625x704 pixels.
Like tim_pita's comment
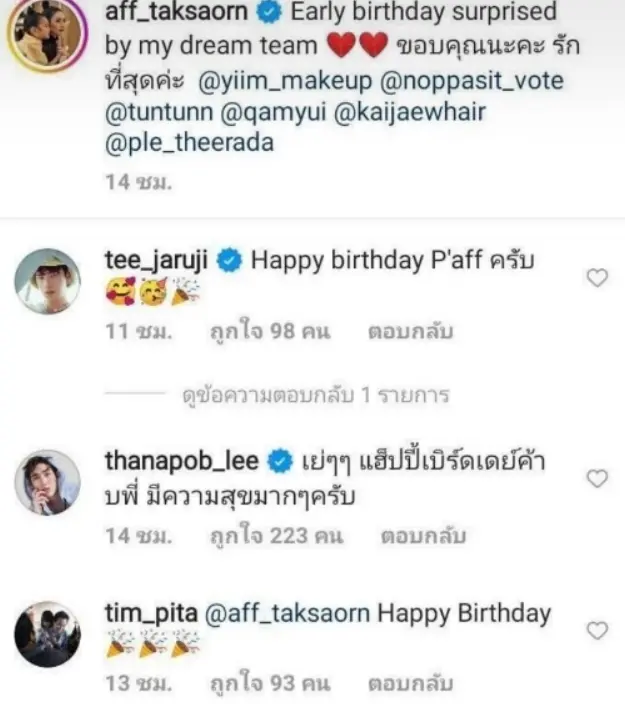[597, 631]
